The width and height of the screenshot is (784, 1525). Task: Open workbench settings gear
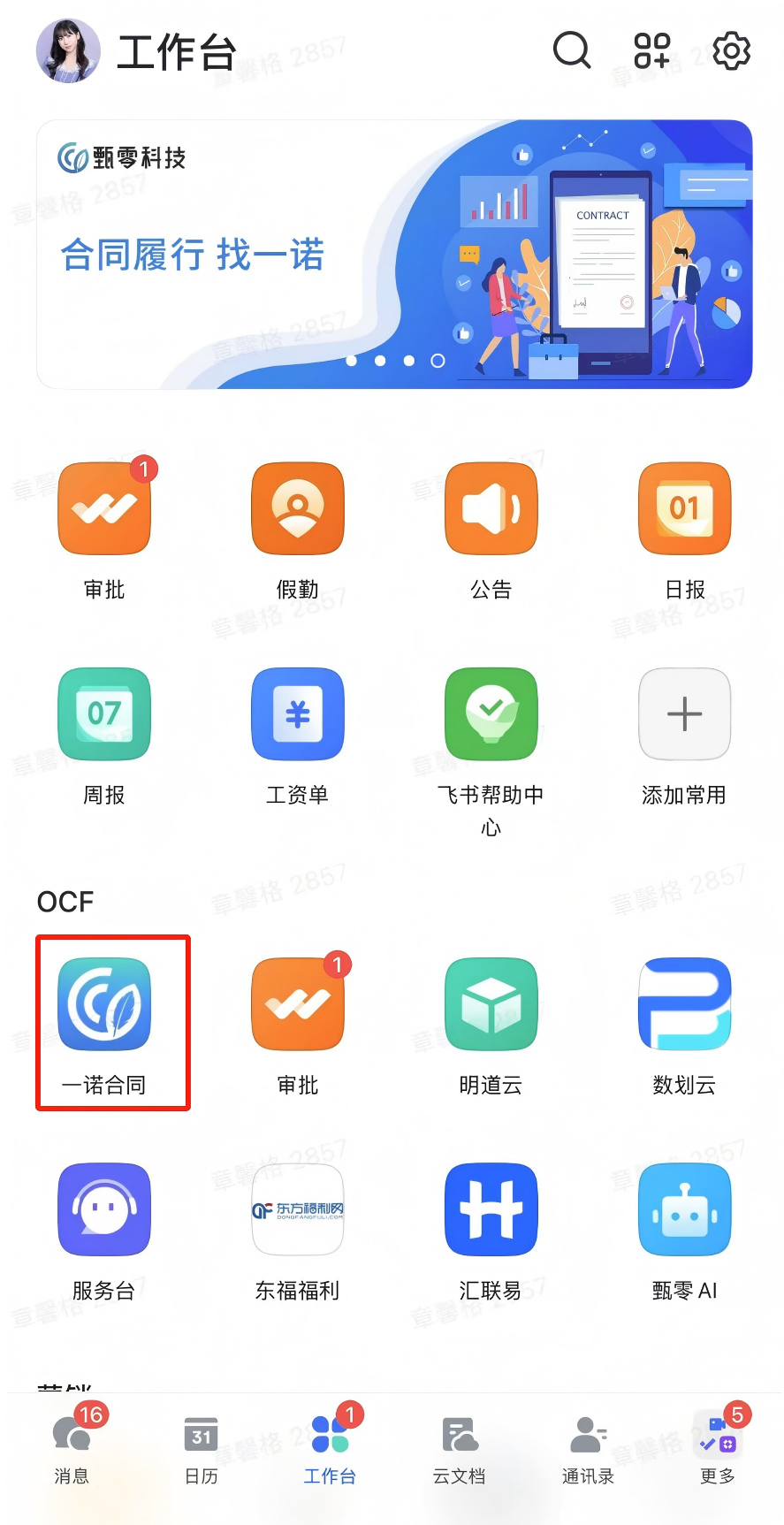731,51
